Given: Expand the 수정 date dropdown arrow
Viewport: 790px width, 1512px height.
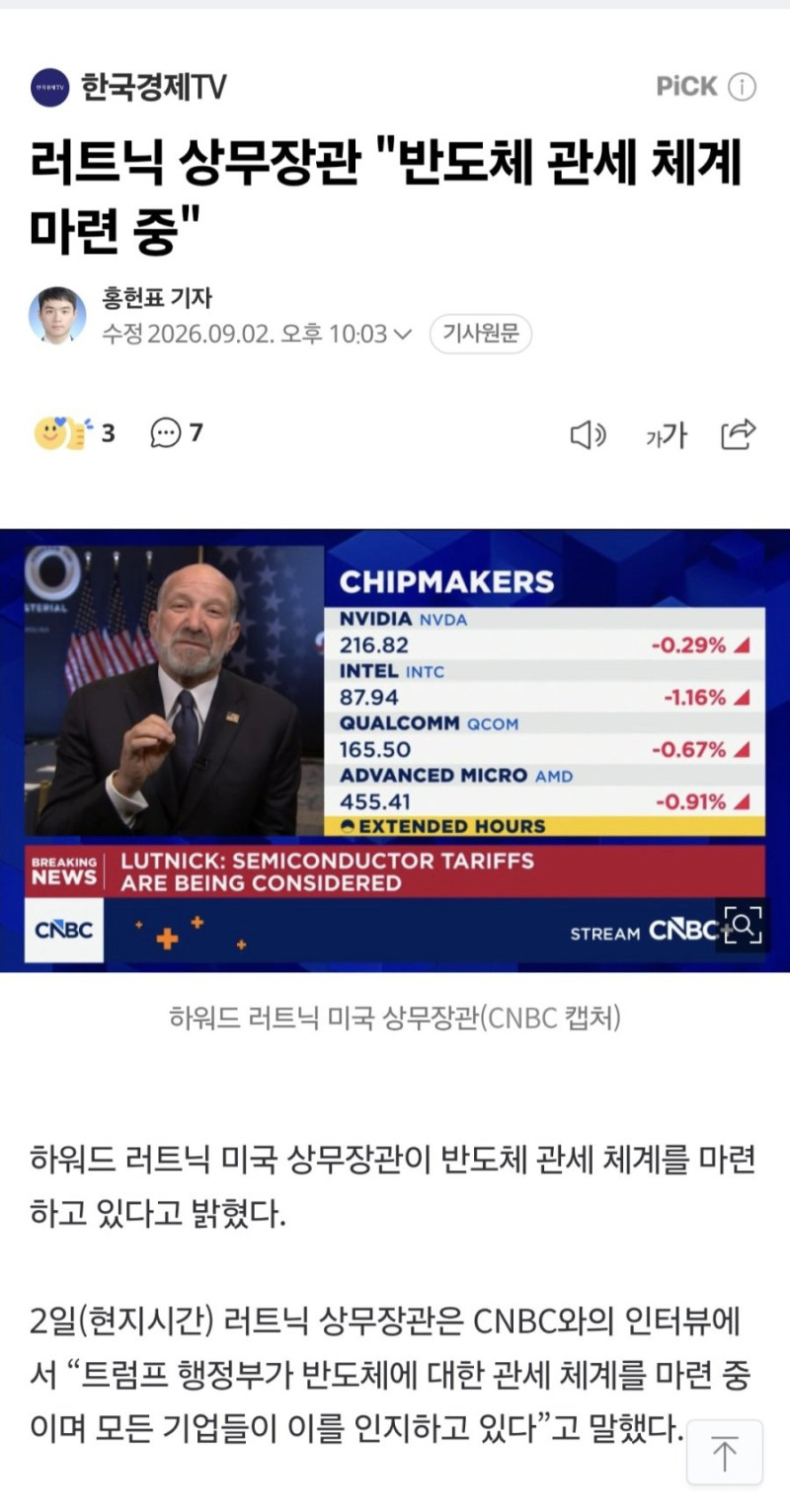Looking at the screenshot, I should point(402,335).
